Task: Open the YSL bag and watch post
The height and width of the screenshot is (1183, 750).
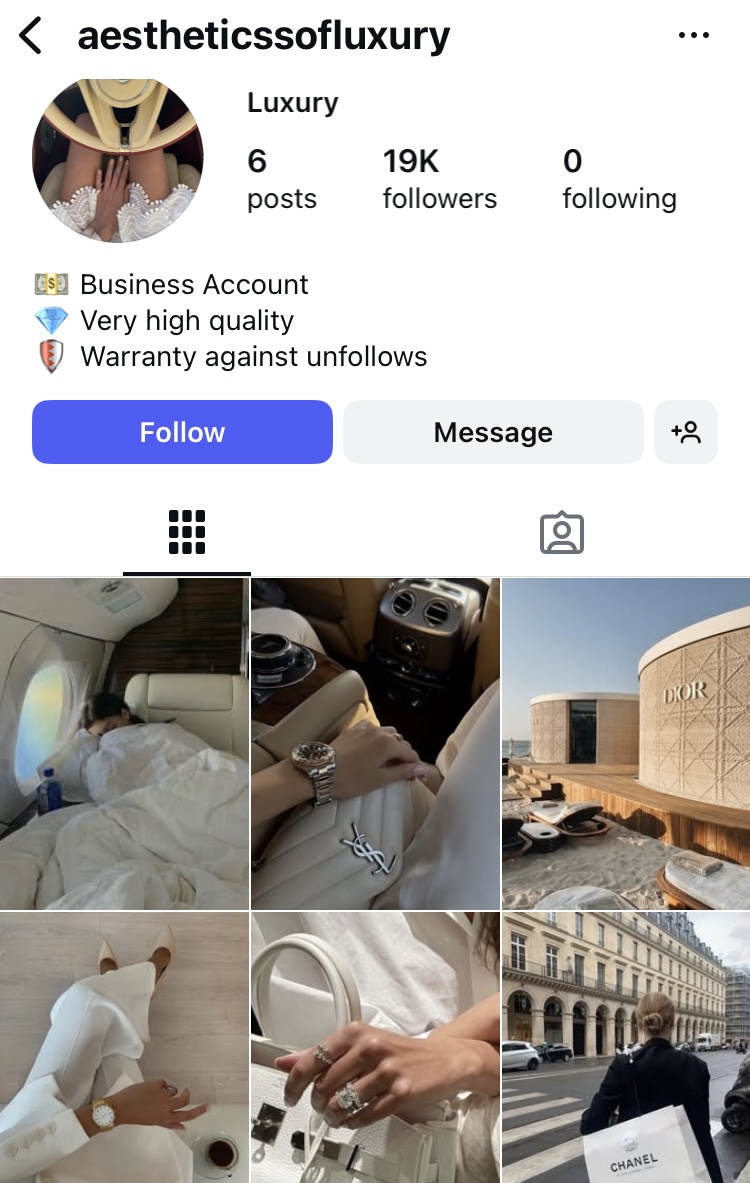Action: (x=375, y=743)
